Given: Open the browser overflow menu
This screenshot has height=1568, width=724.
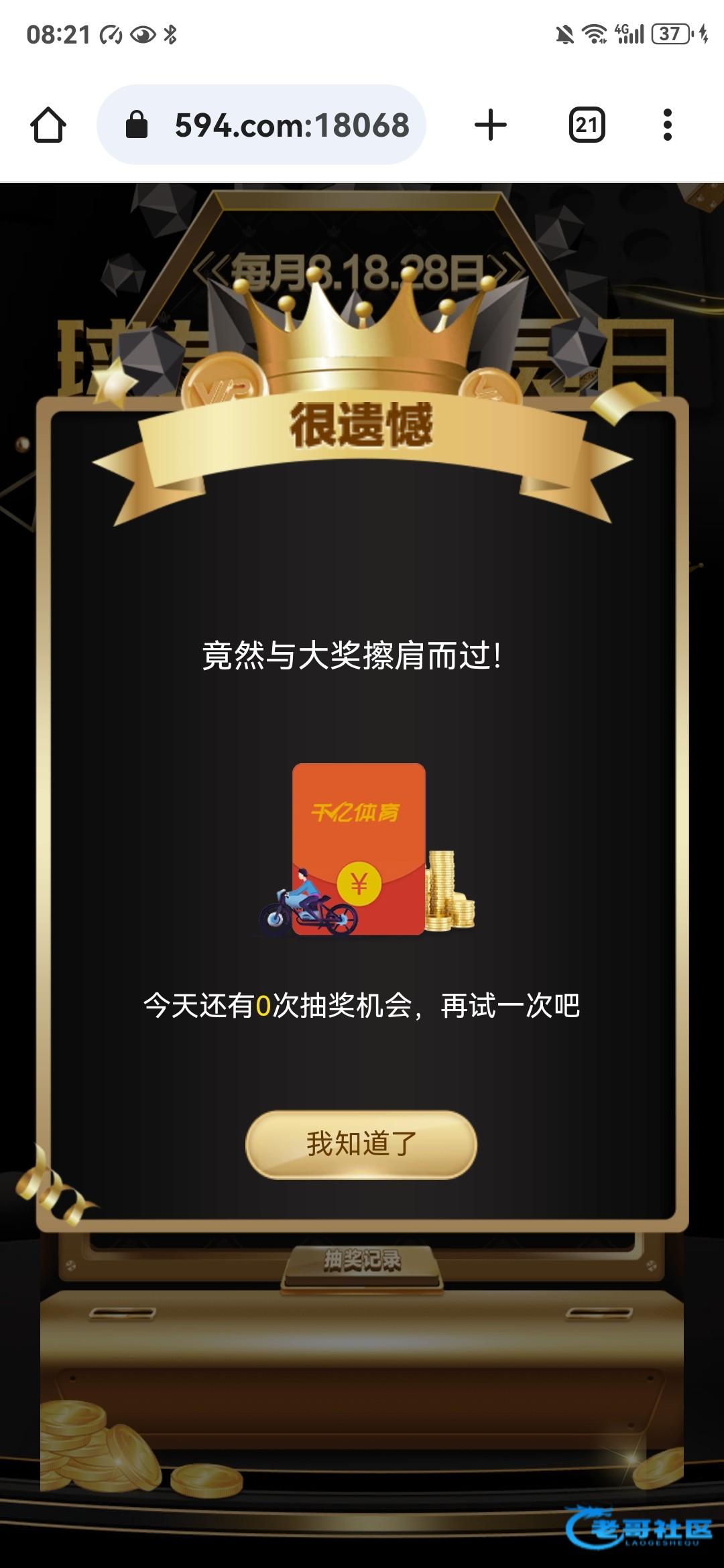Looking at the screenshot, I should point(667,125).
